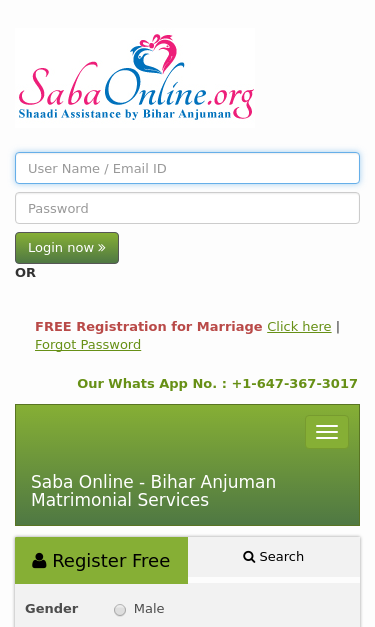This screenshot has height=627, width=375.
Task: Open the Click here registration link
Action: click(299, 327)
